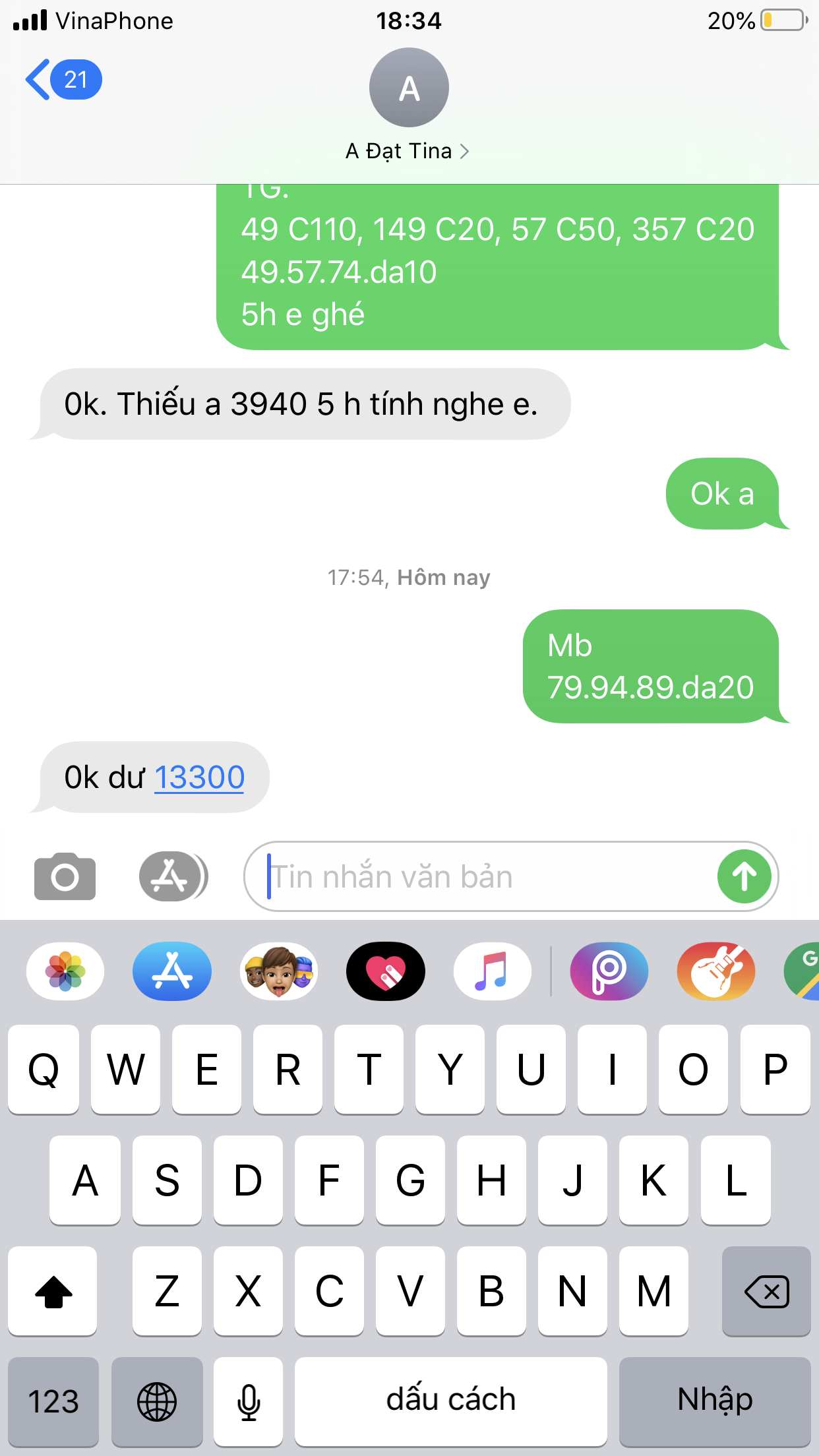The width and height of the screenshot is (819, 1456).
Task: Start dictation with the microphone key
Action: tap(249, 1401)
